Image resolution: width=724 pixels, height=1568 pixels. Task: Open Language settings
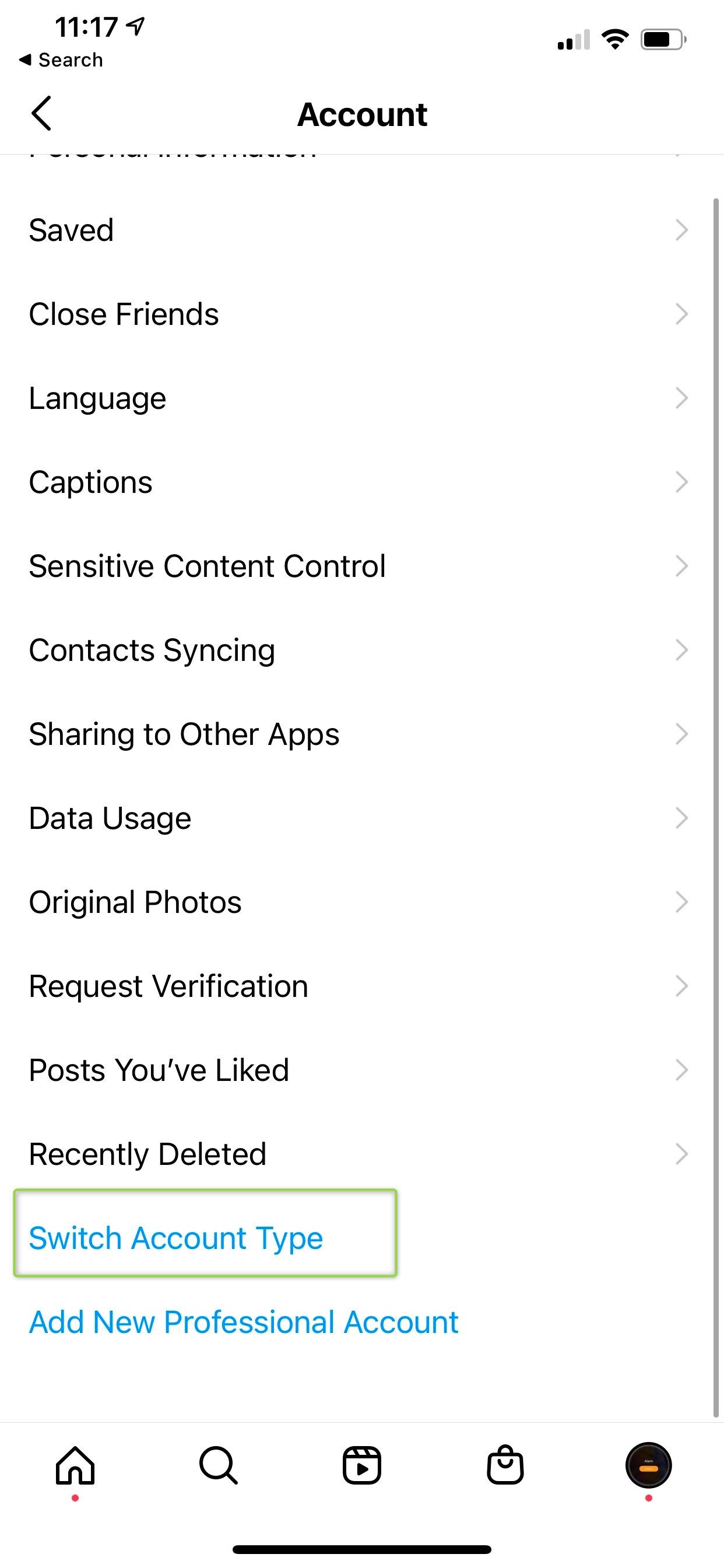coord(362,398)
